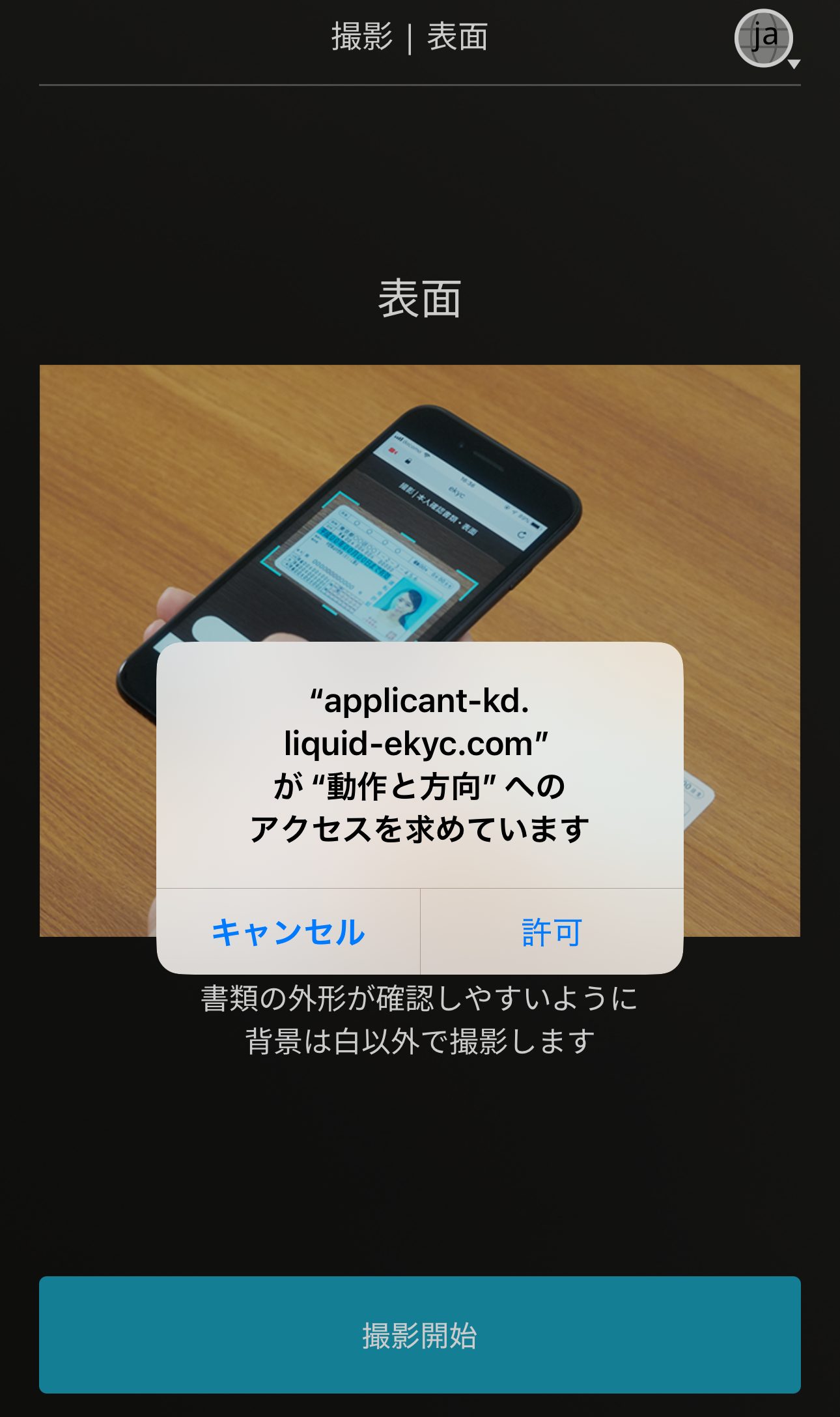This screenshot has height=1417, width=840.
Task: Tap キャンセル in the permission dialog
Action: pyautogui.click(x=288, y=932)
